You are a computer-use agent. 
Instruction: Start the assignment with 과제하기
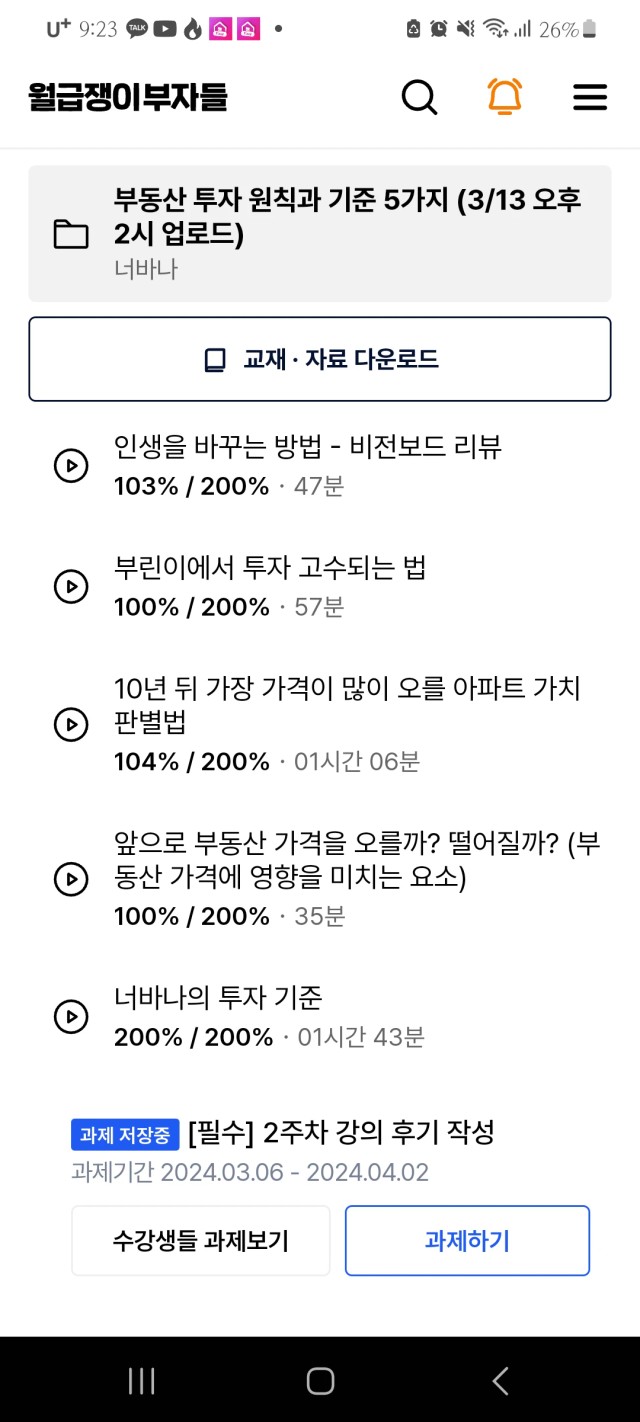tap(467, 1241)
